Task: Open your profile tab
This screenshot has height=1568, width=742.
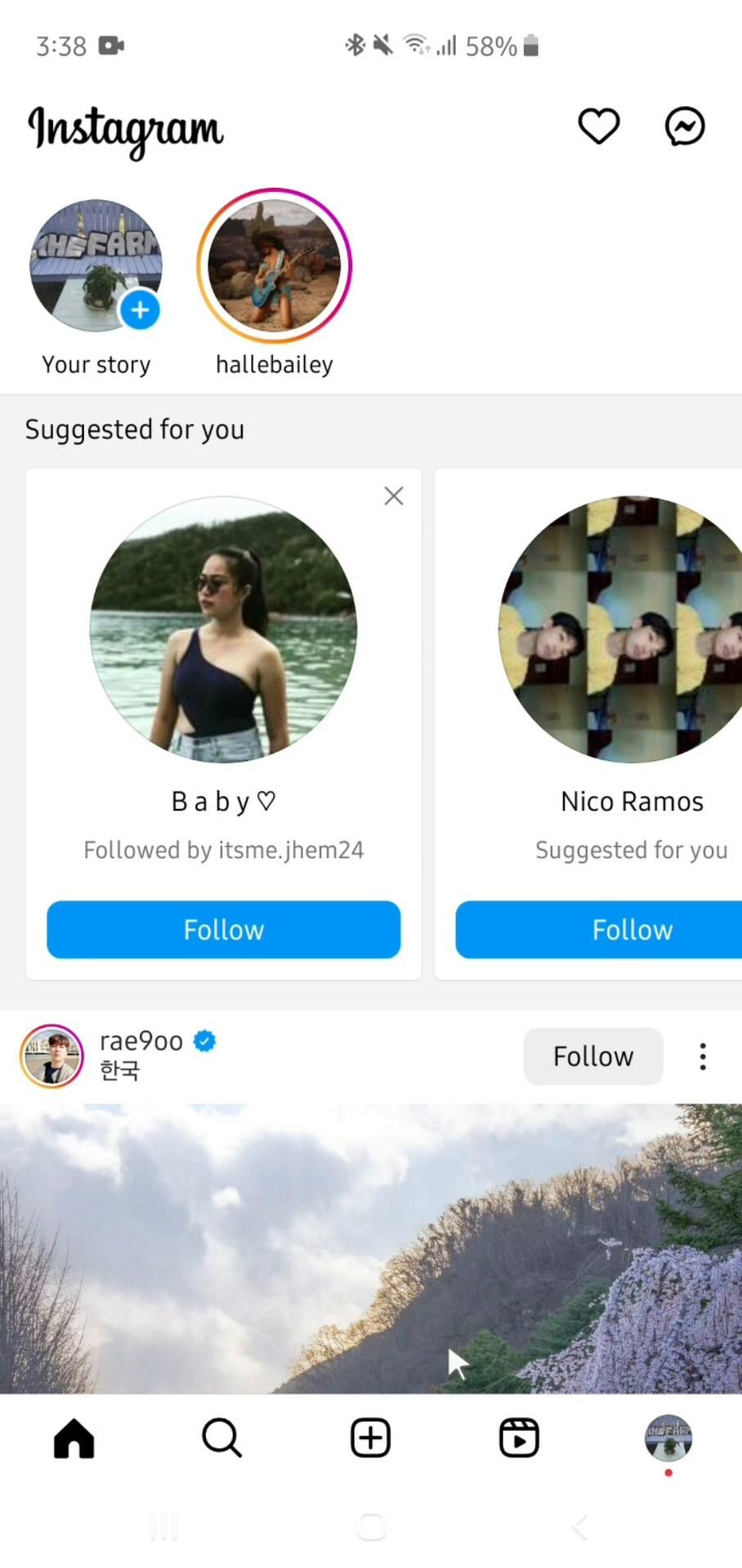Action: [668, 1438]
